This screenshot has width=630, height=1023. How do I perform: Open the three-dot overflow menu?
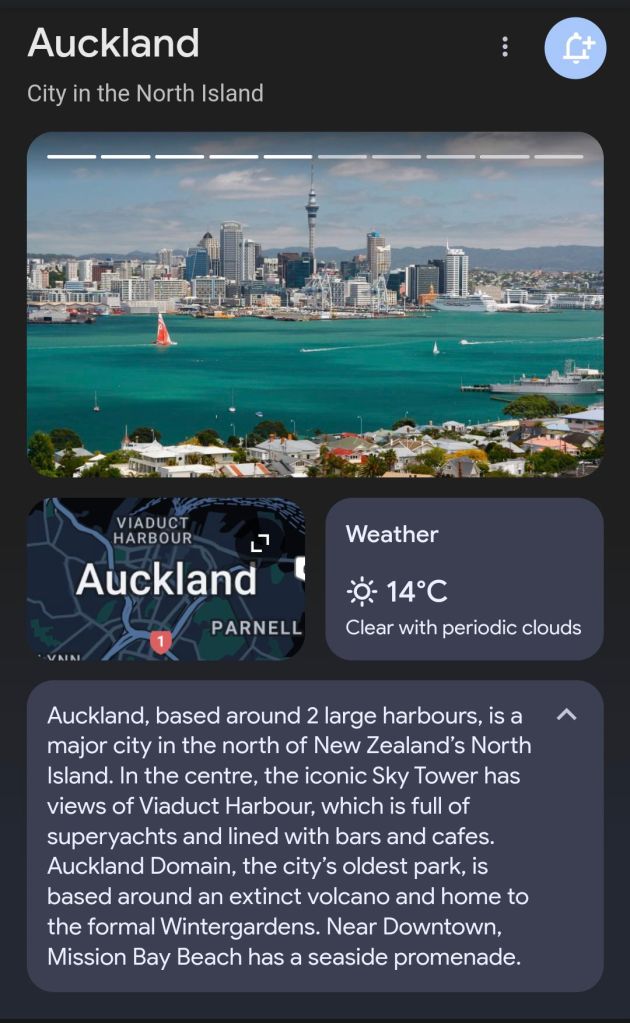point(505,47)
